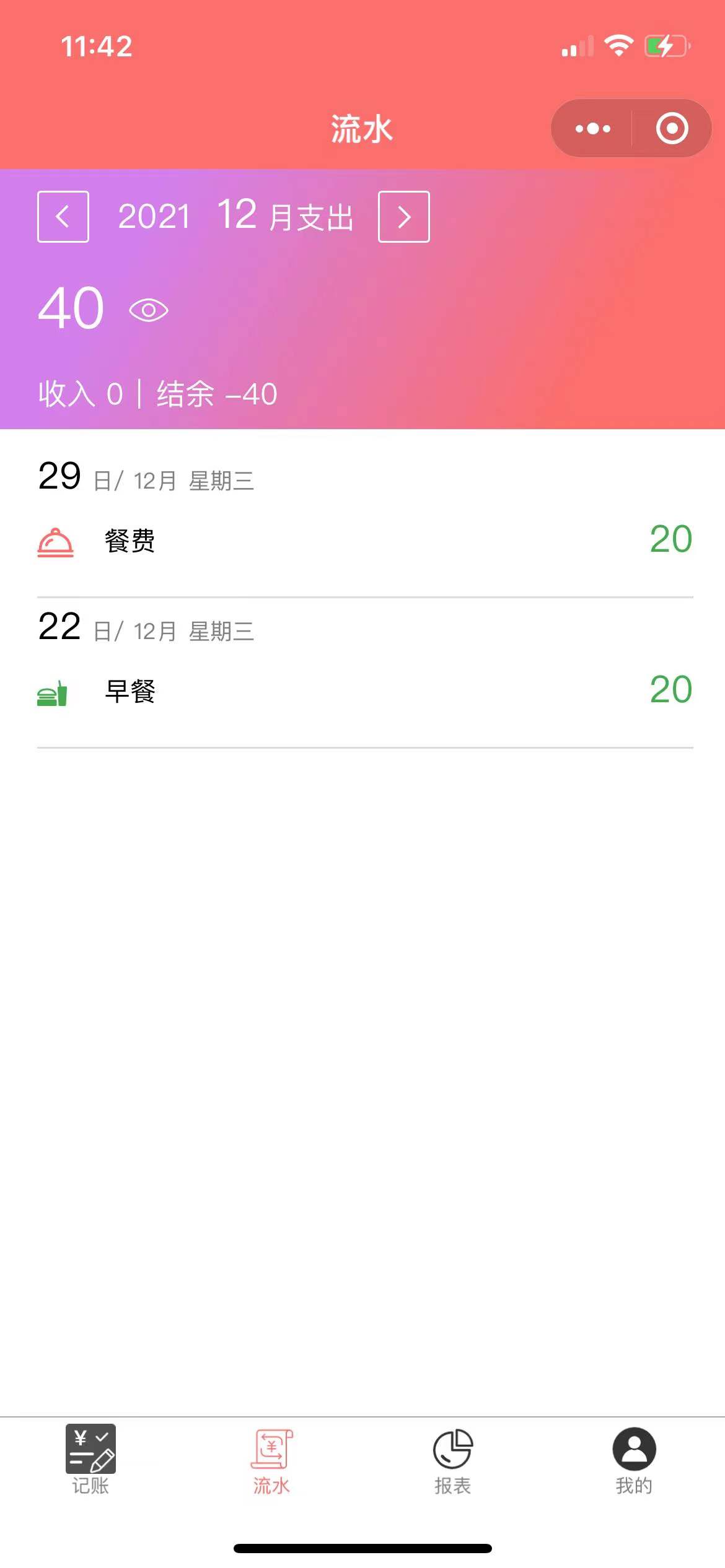Switch to the 记账 tab
Viewport: 725px width, 1568px height.
tap(90, 1460)
